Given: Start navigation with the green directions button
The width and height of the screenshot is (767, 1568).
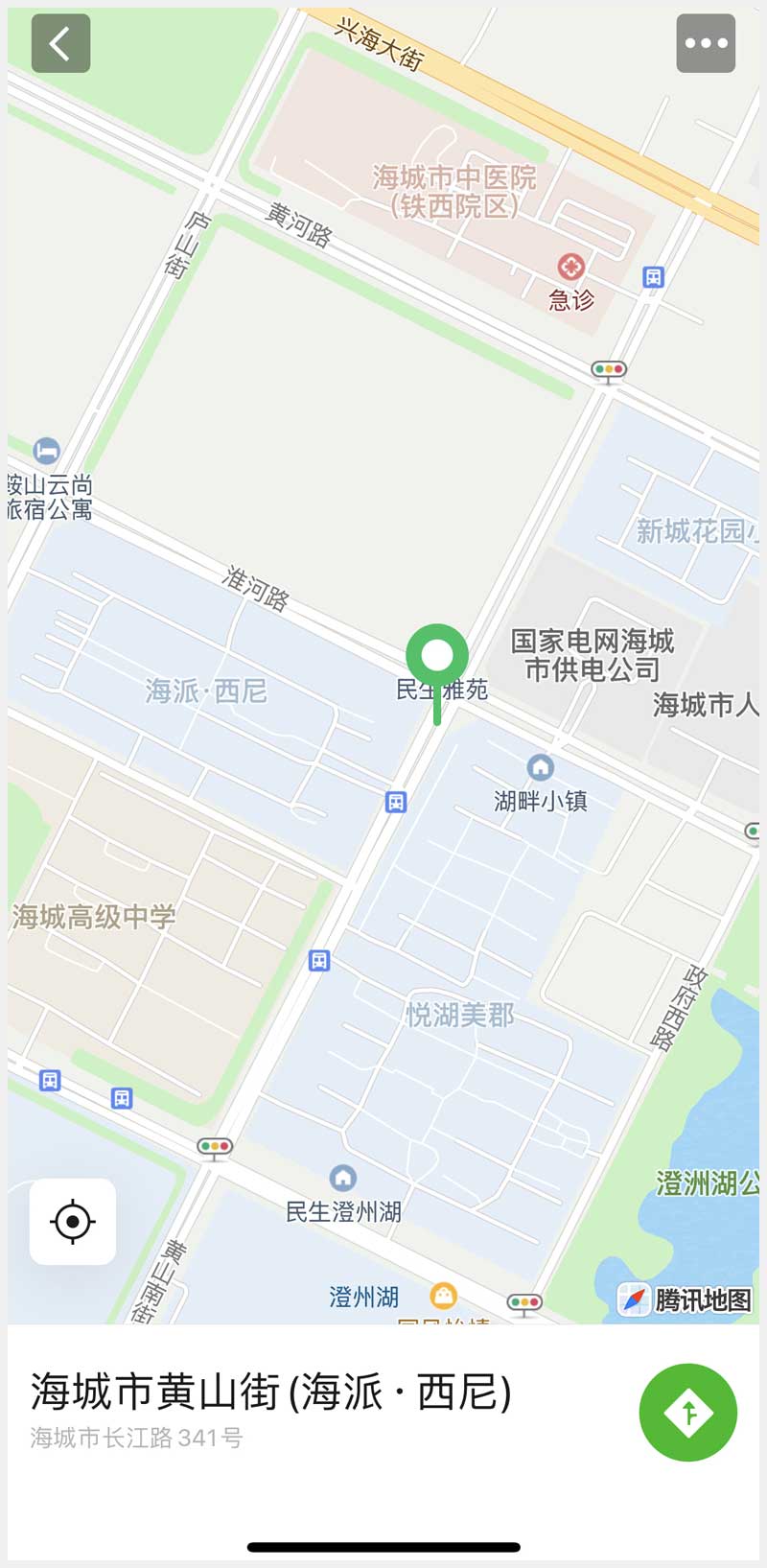Looking at the screenshot, I should point(687,1412).
